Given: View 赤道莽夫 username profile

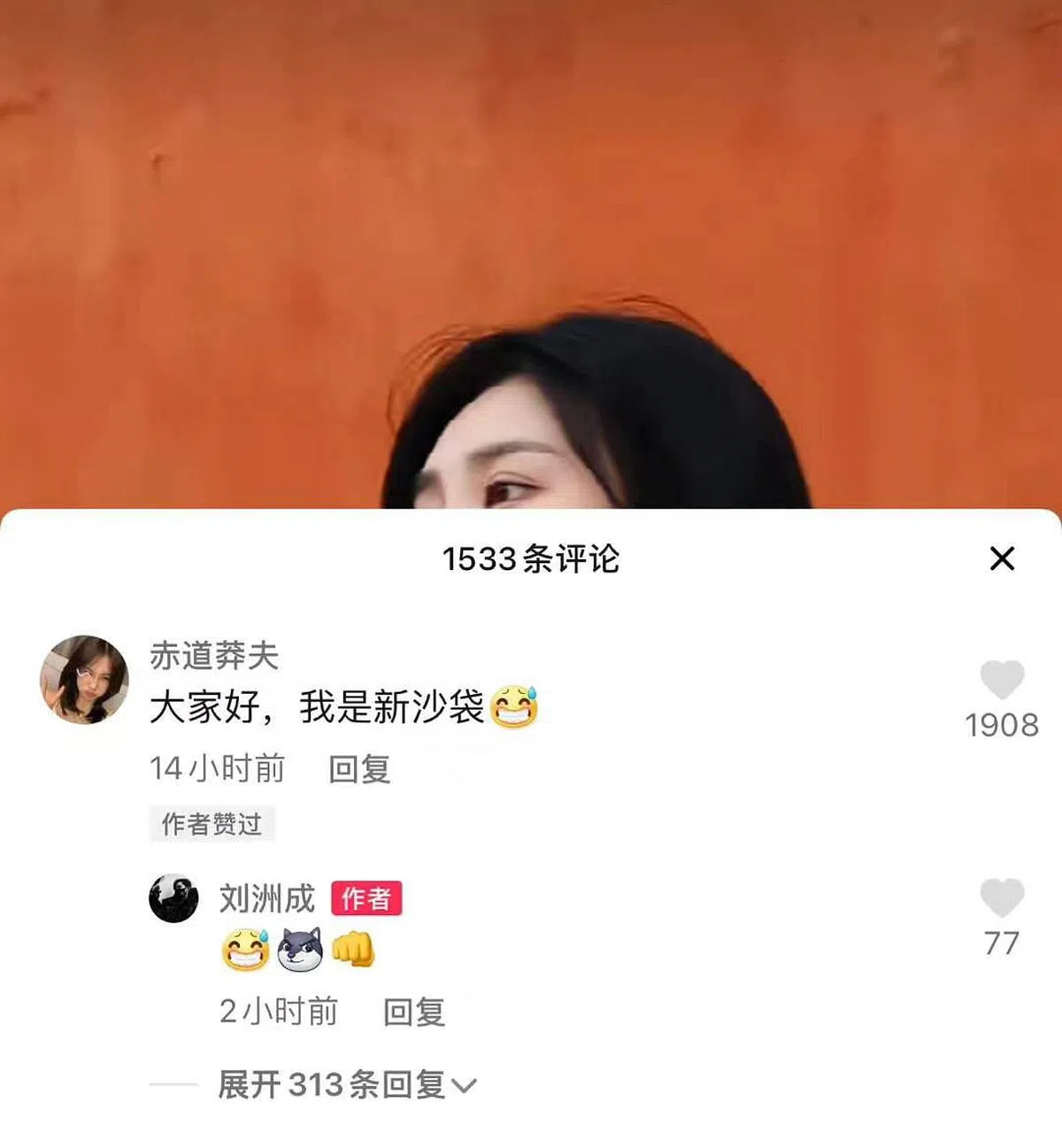Looking at the screenshot, I should (x=214, y=656).
